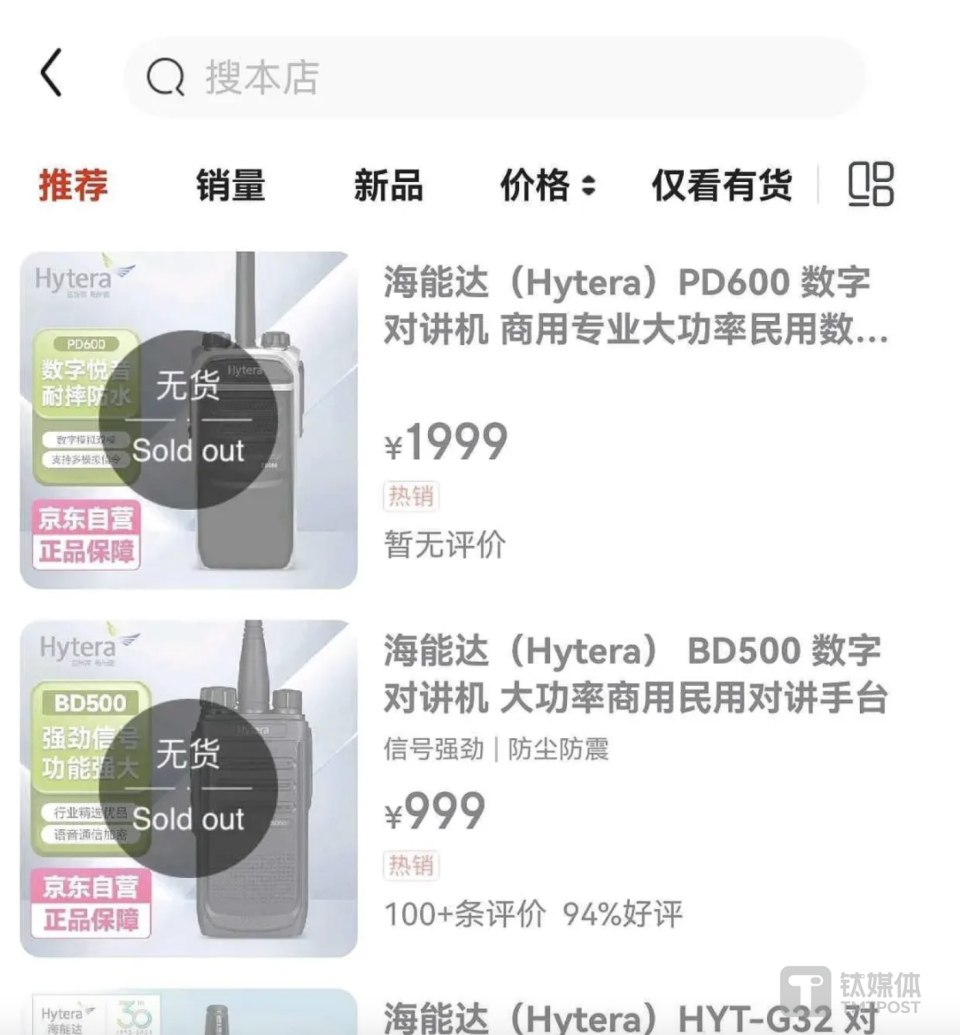Click the back arrow at top left
The image size is (960, 1035).
click(52, 73)
